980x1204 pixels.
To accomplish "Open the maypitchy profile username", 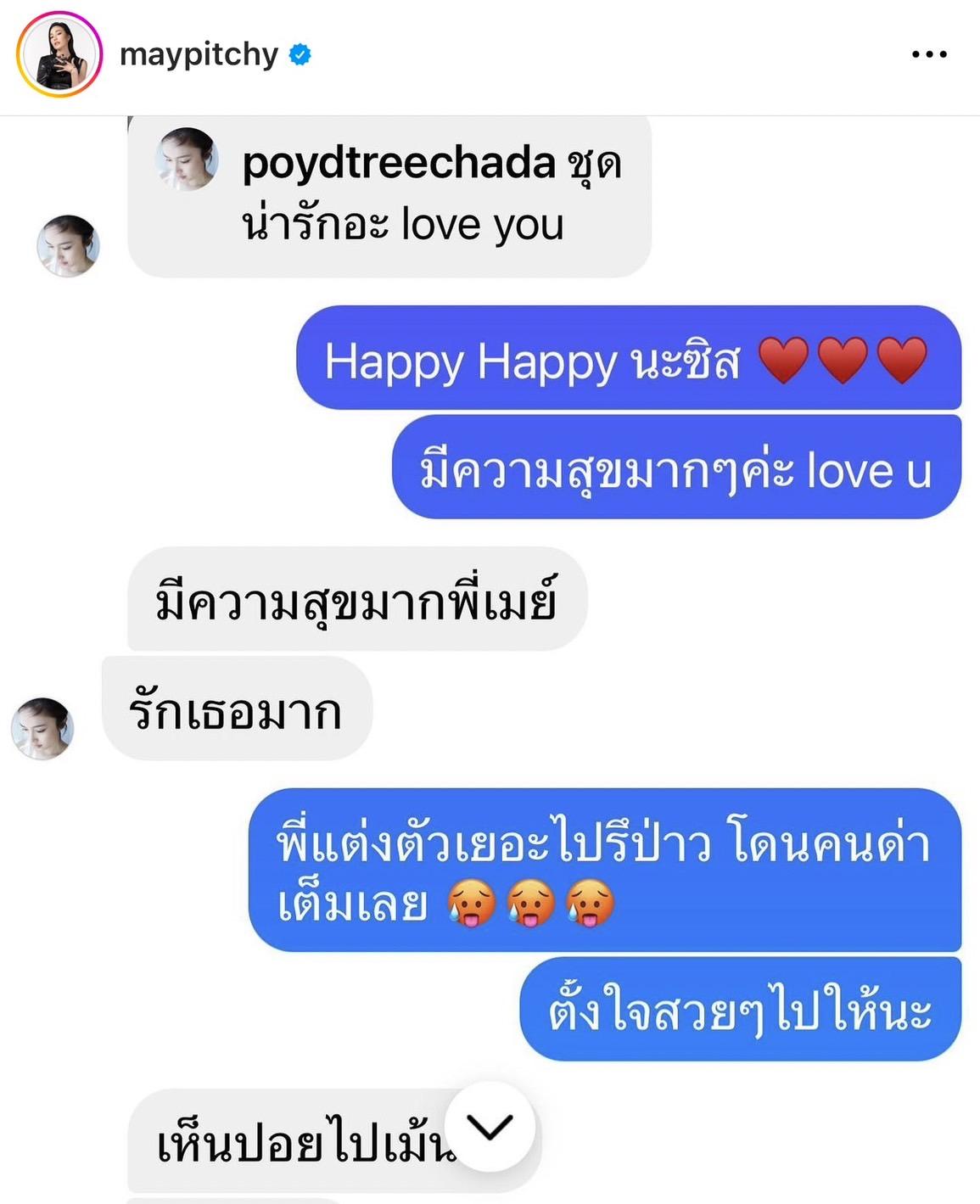I will point(199,55).
